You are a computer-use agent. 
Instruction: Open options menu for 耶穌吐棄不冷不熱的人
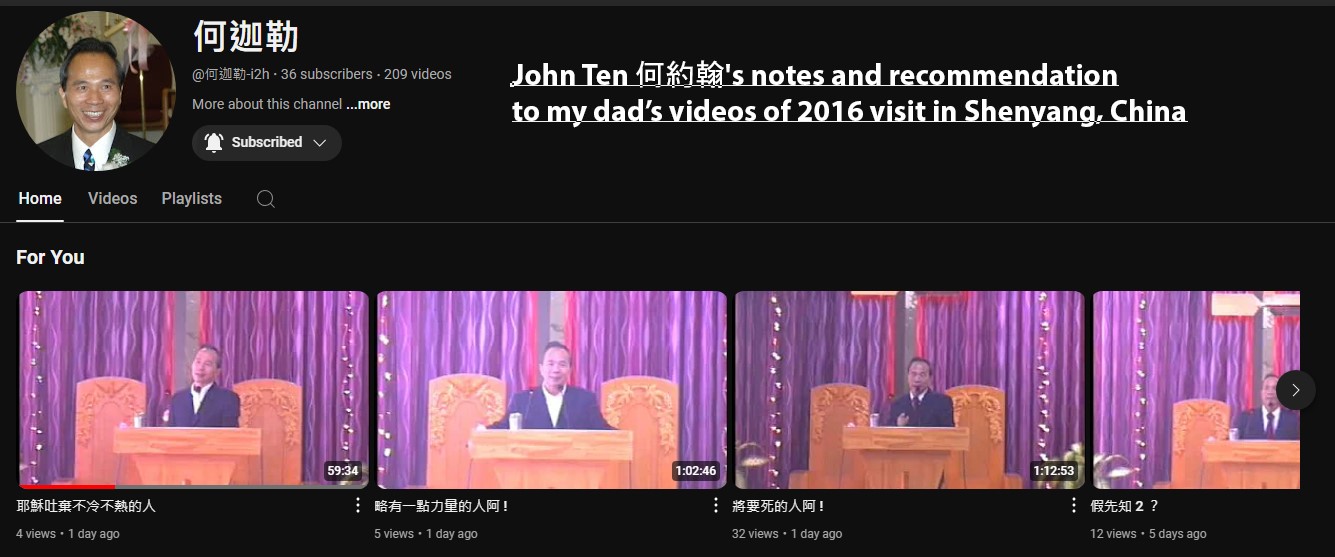point(358,506)
